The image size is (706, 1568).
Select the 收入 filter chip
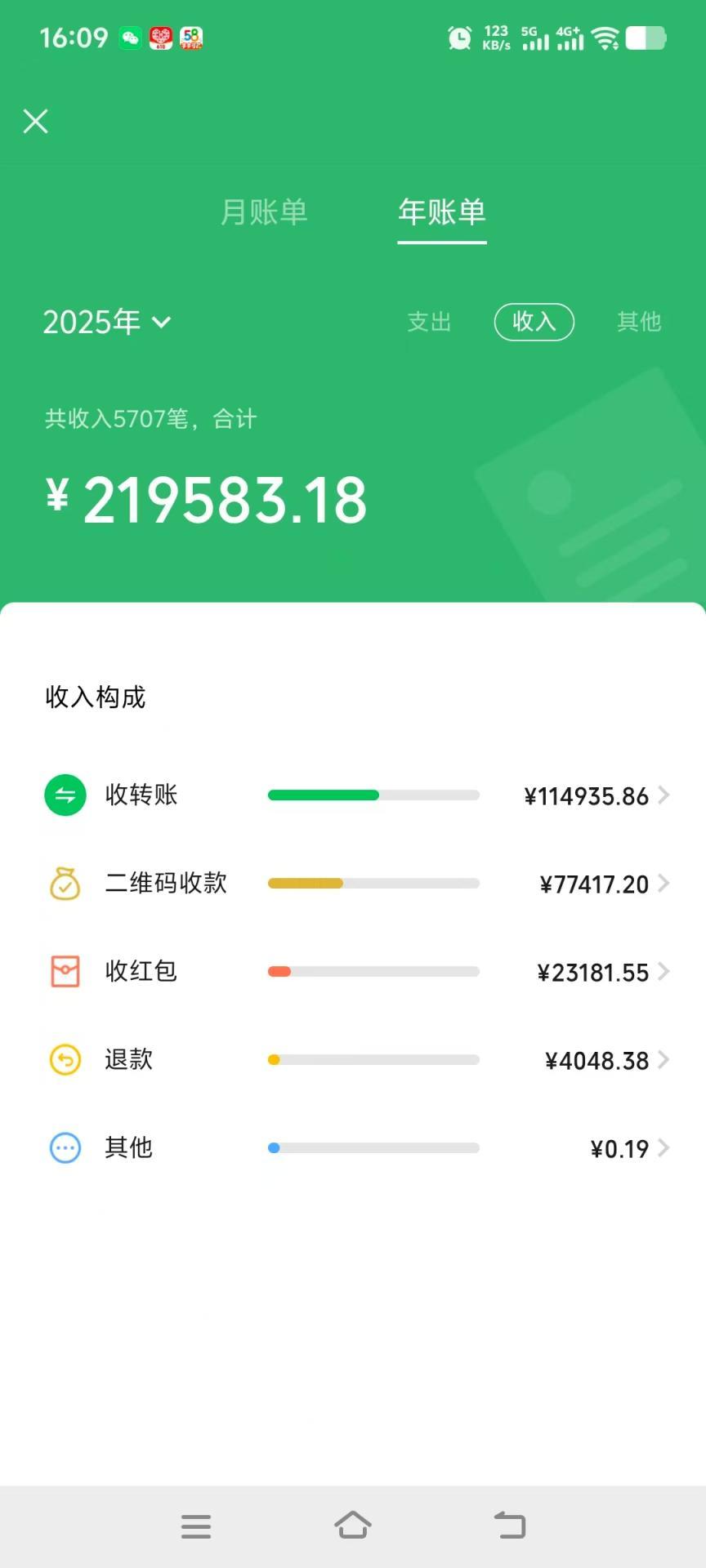[534, 322]
